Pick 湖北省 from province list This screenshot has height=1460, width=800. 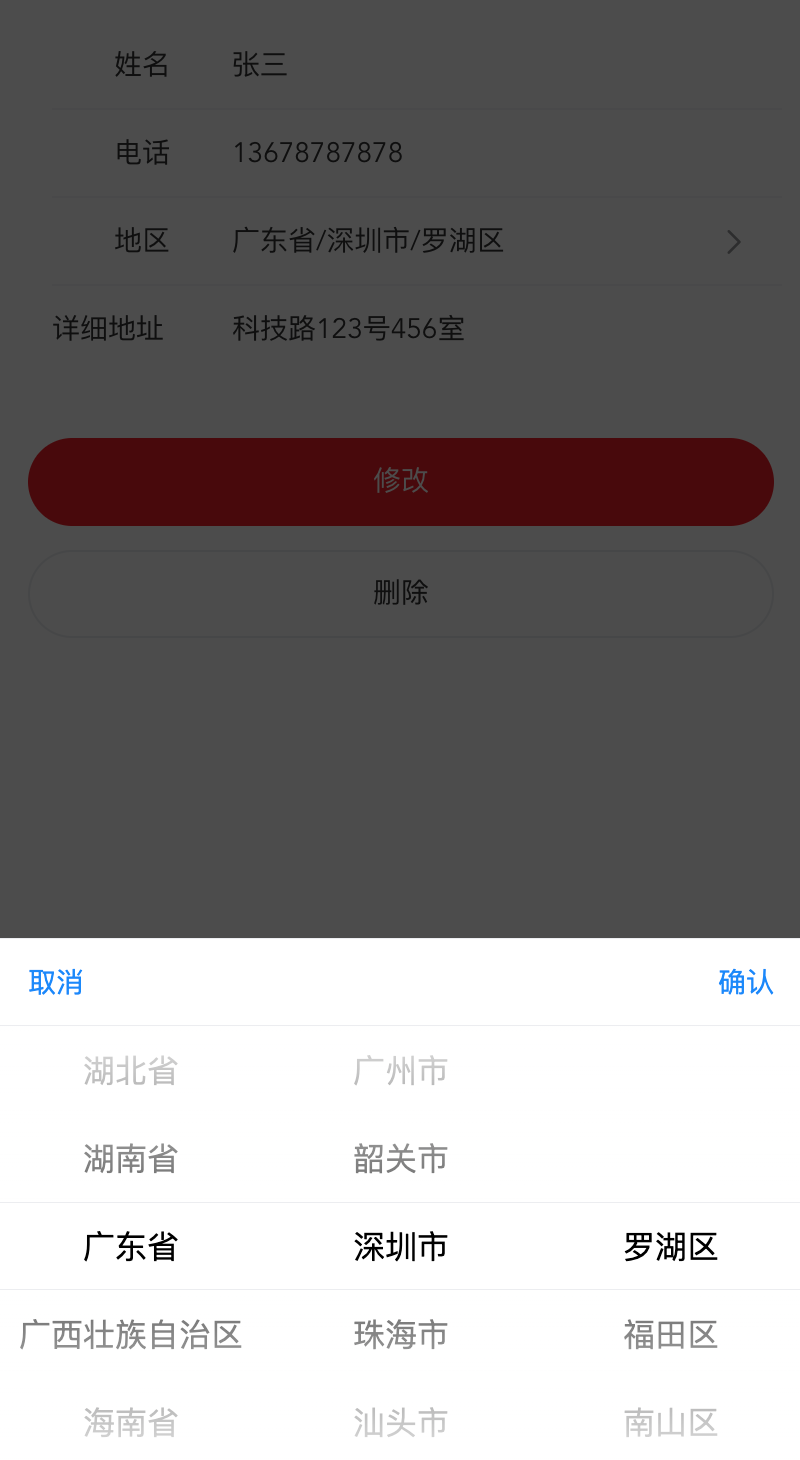[x=131, y=1071]
